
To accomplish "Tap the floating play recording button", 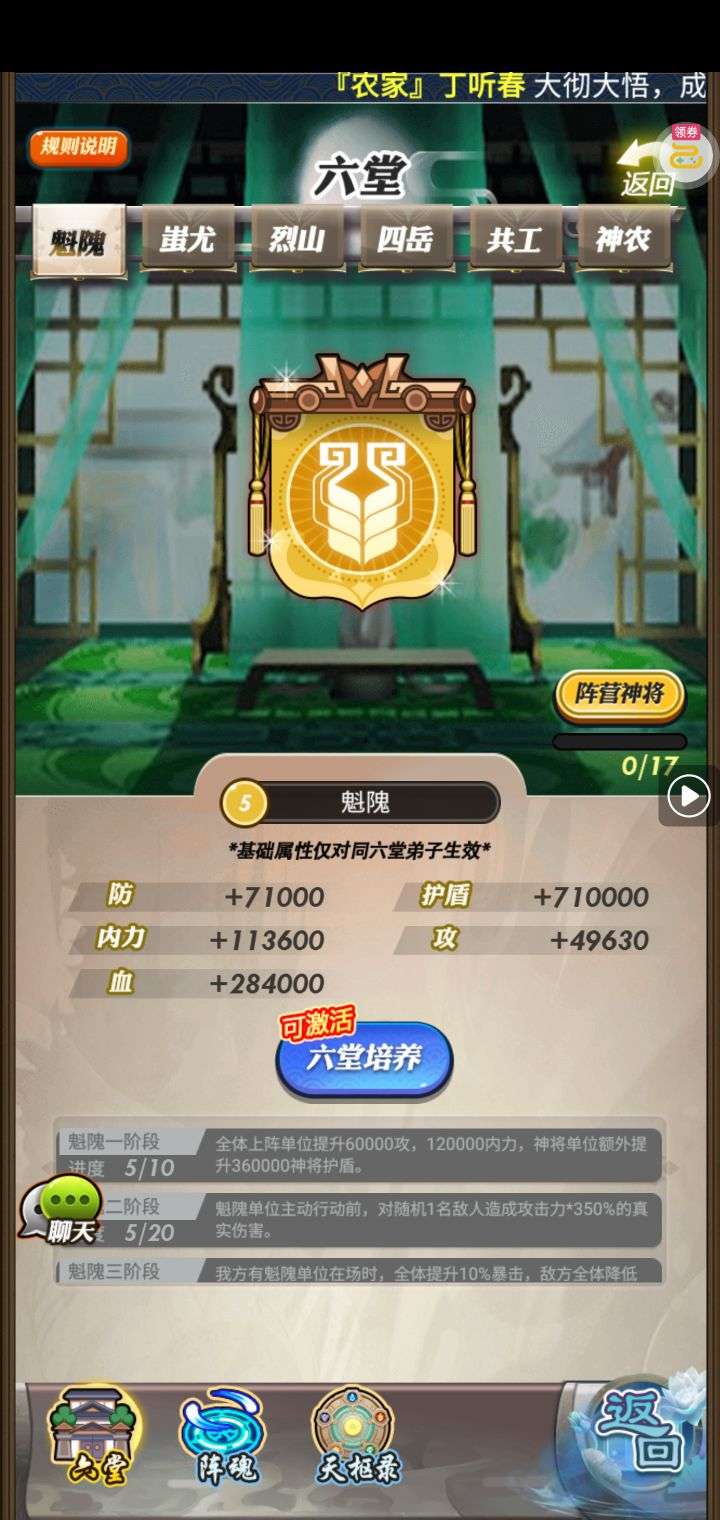I will [x=690, y=796].
